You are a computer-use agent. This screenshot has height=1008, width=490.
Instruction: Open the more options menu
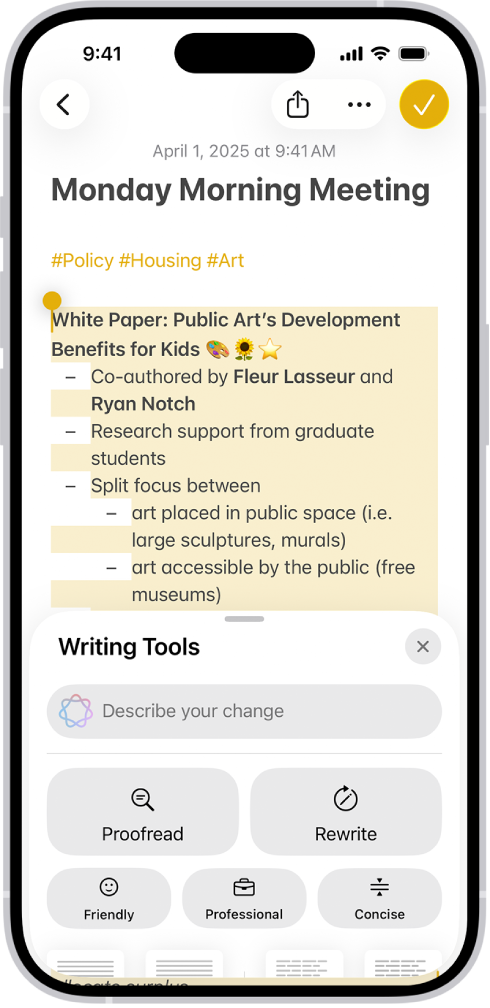point(359,105)
